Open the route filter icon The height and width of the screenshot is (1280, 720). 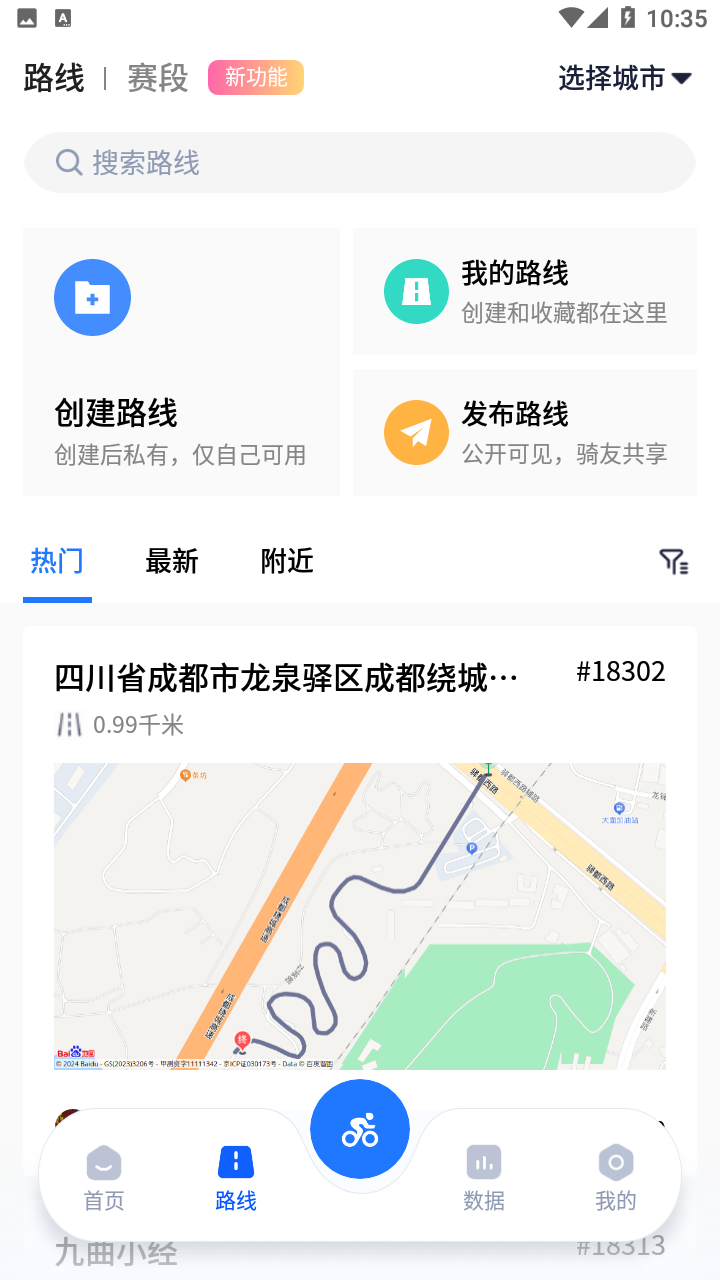[674, 562]
